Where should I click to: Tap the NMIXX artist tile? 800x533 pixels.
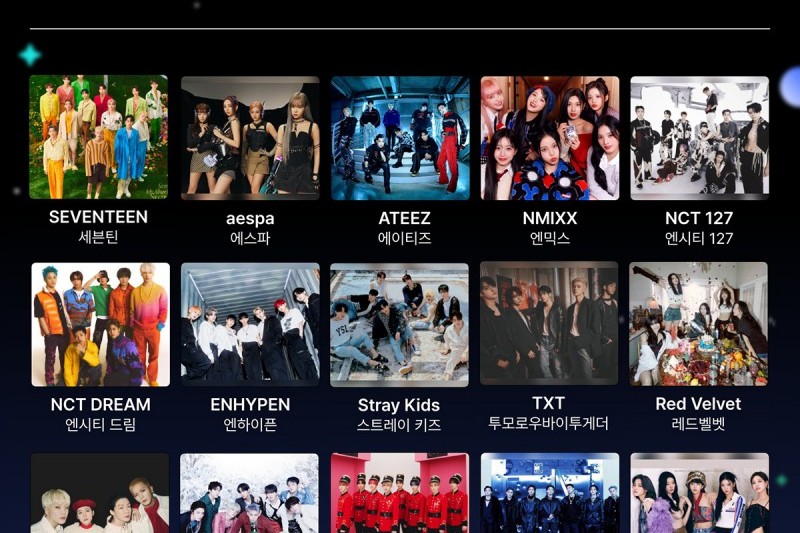(550, 138)
